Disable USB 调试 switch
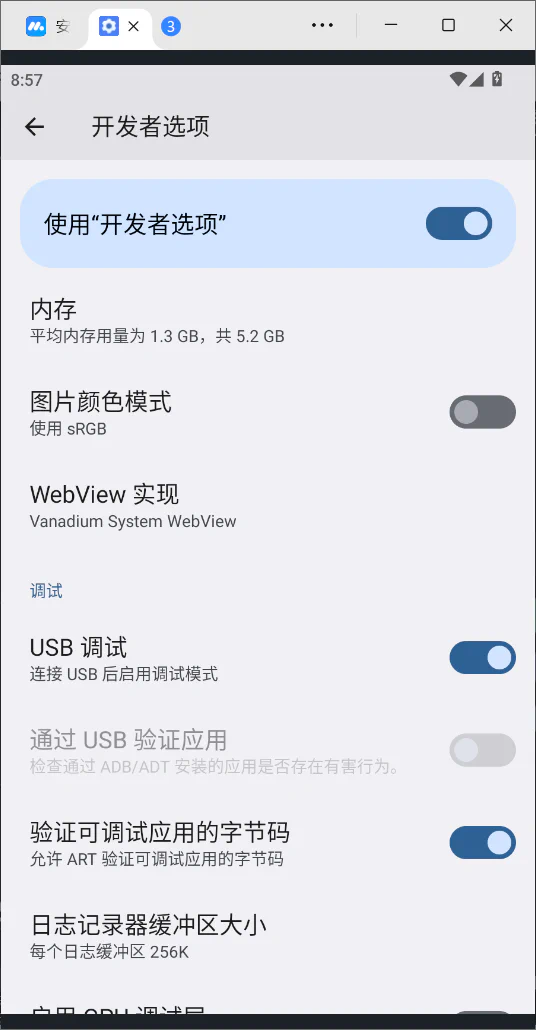 click(x=482, y=658)
